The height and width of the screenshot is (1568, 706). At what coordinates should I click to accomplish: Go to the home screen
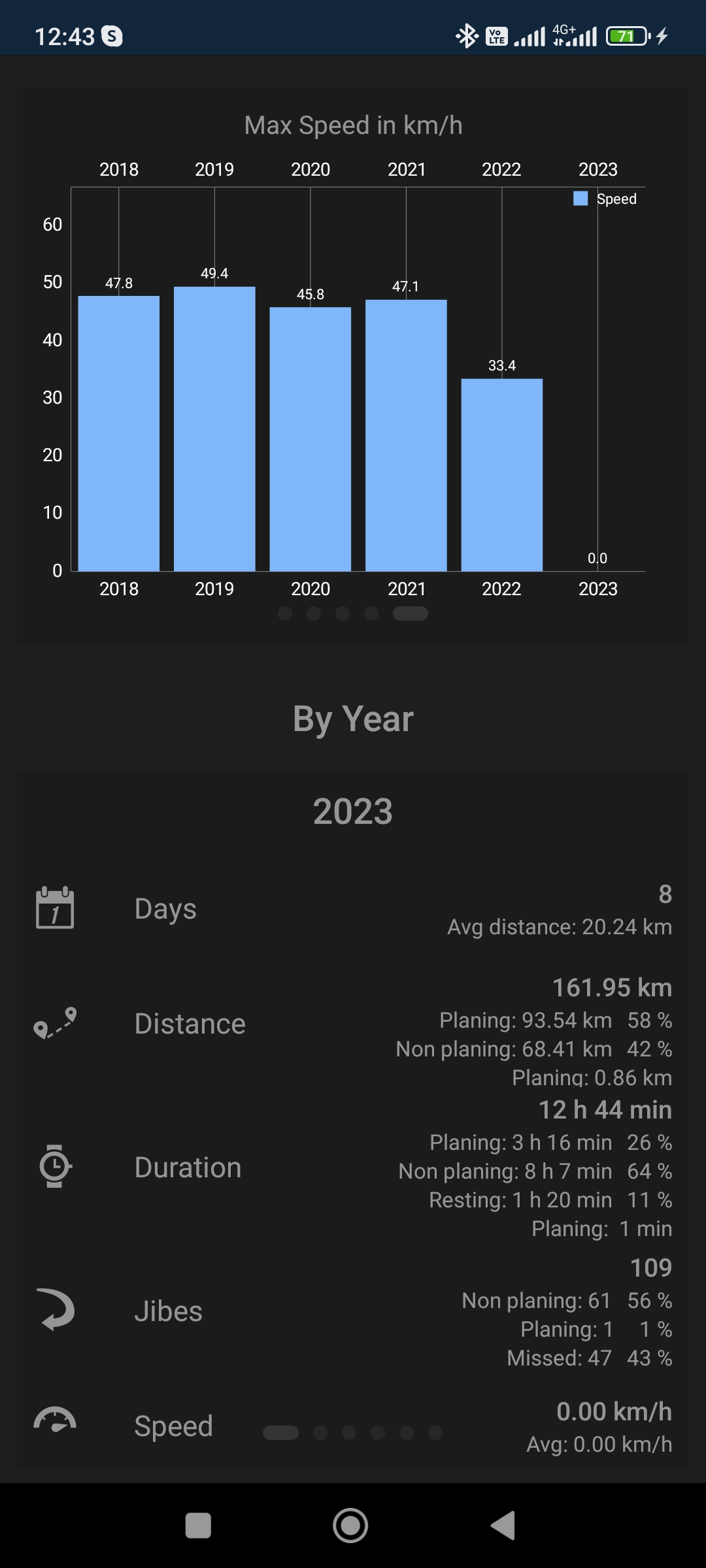click(350, 1526)
